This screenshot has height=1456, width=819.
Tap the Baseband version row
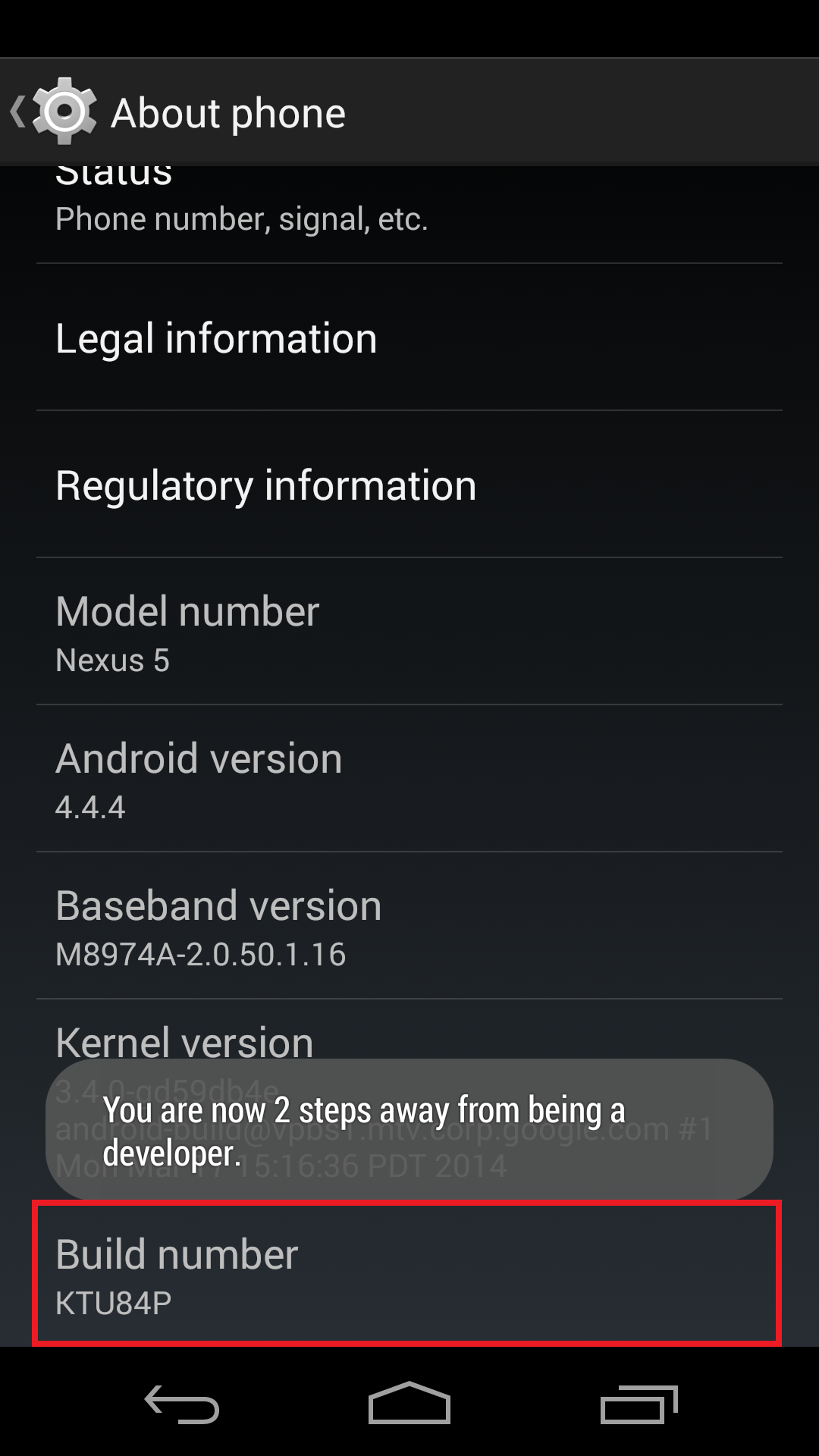point(409,926)
